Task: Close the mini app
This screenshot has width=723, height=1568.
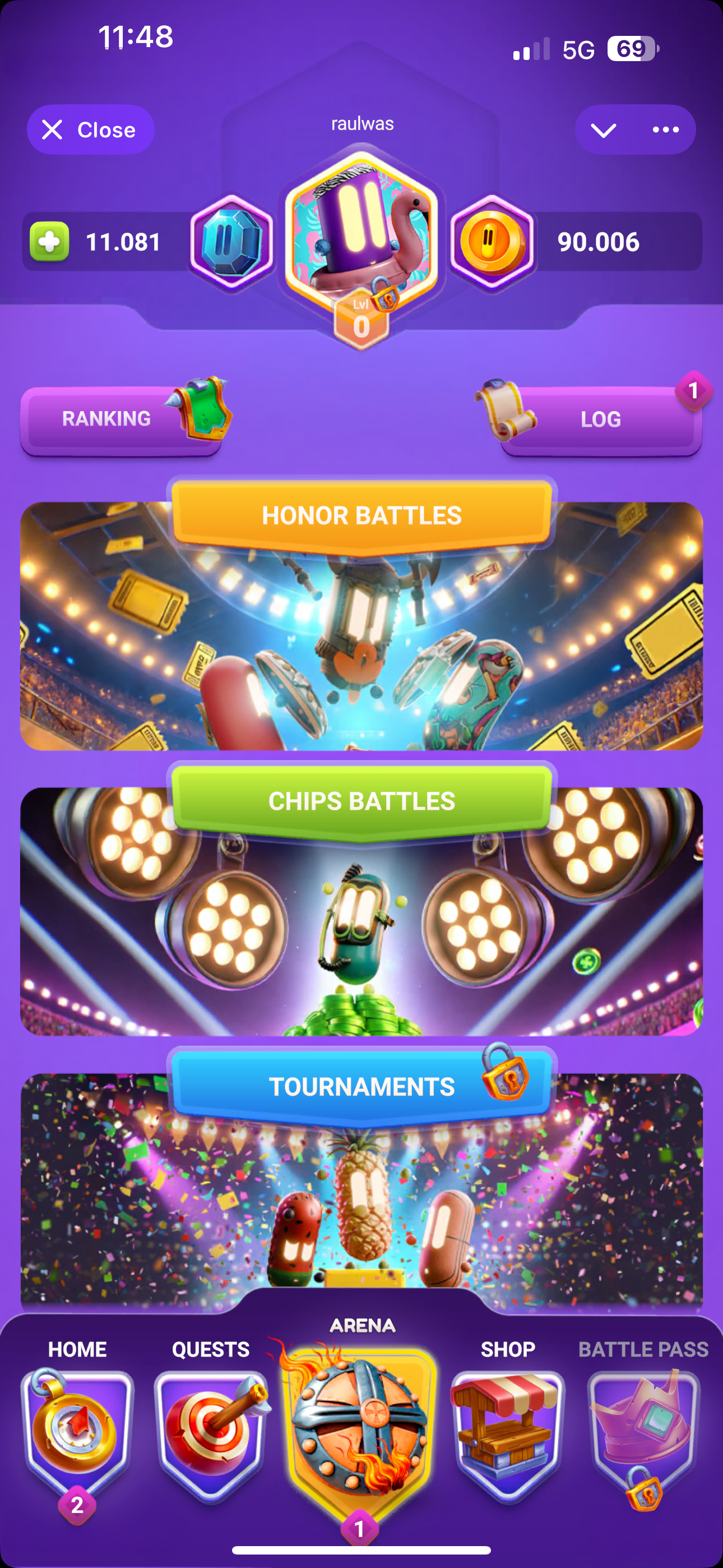Action: coord(90,130)
